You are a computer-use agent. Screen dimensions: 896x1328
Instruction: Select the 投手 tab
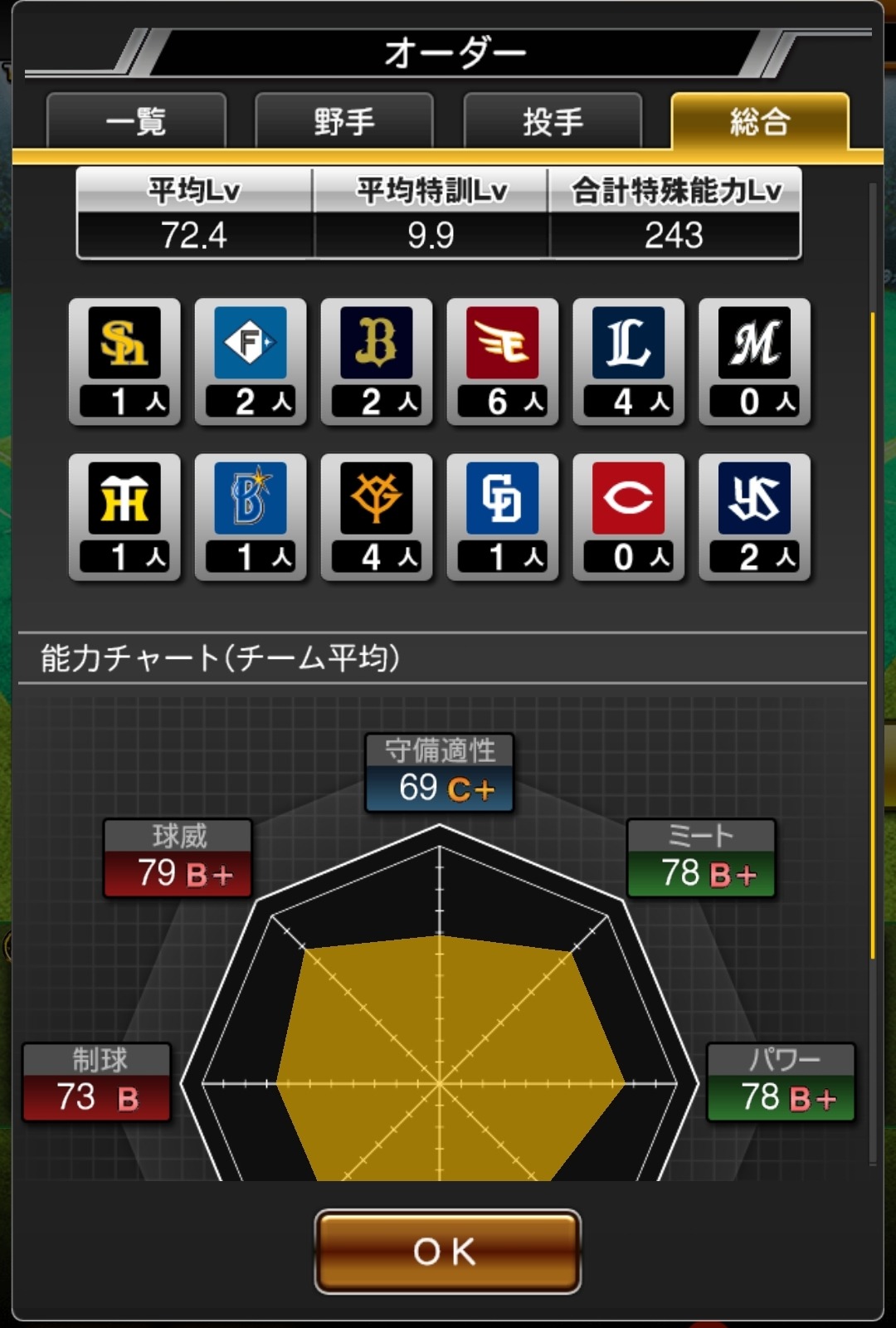tap(553, 122)
